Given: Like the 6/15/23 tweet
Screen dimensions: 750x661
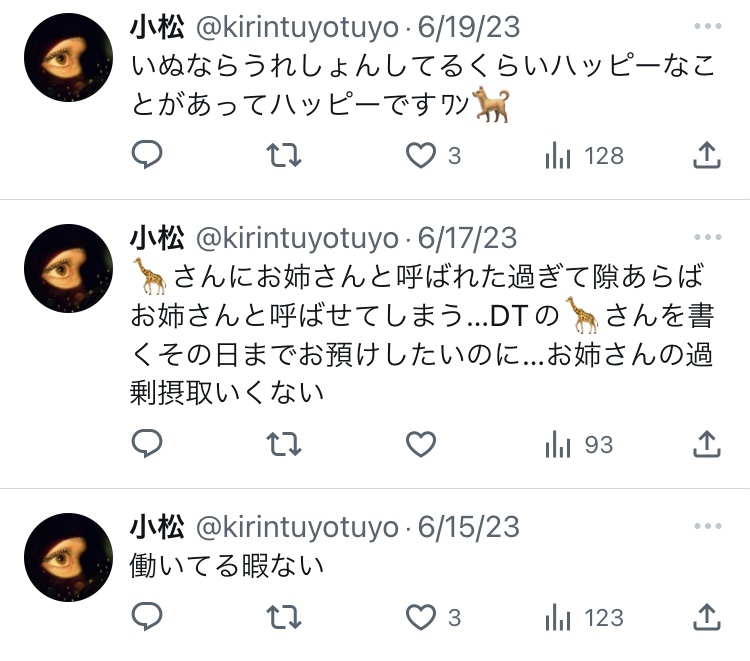Looking at the screenshot, I should click(422, 617).
